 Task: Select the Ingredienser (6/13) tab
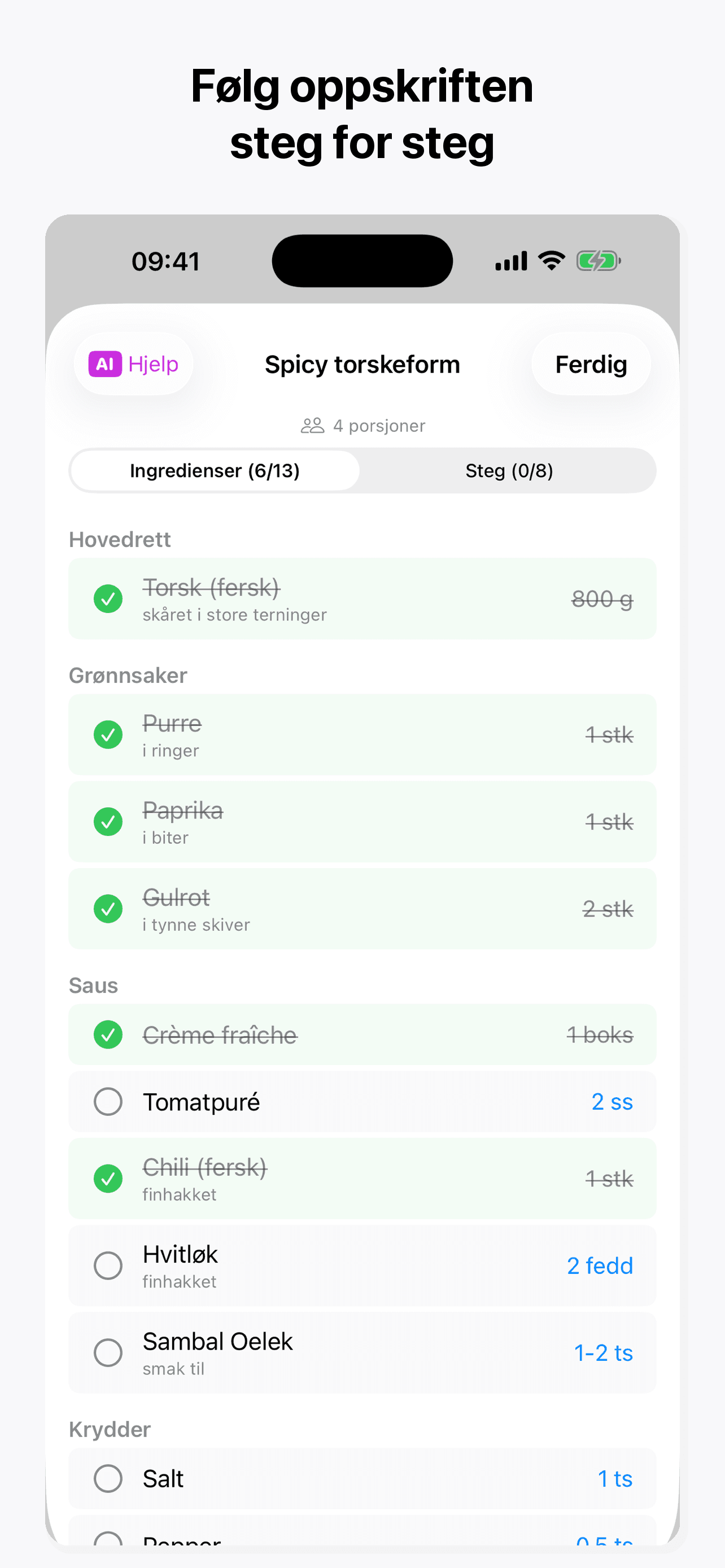tap(214, 470)
